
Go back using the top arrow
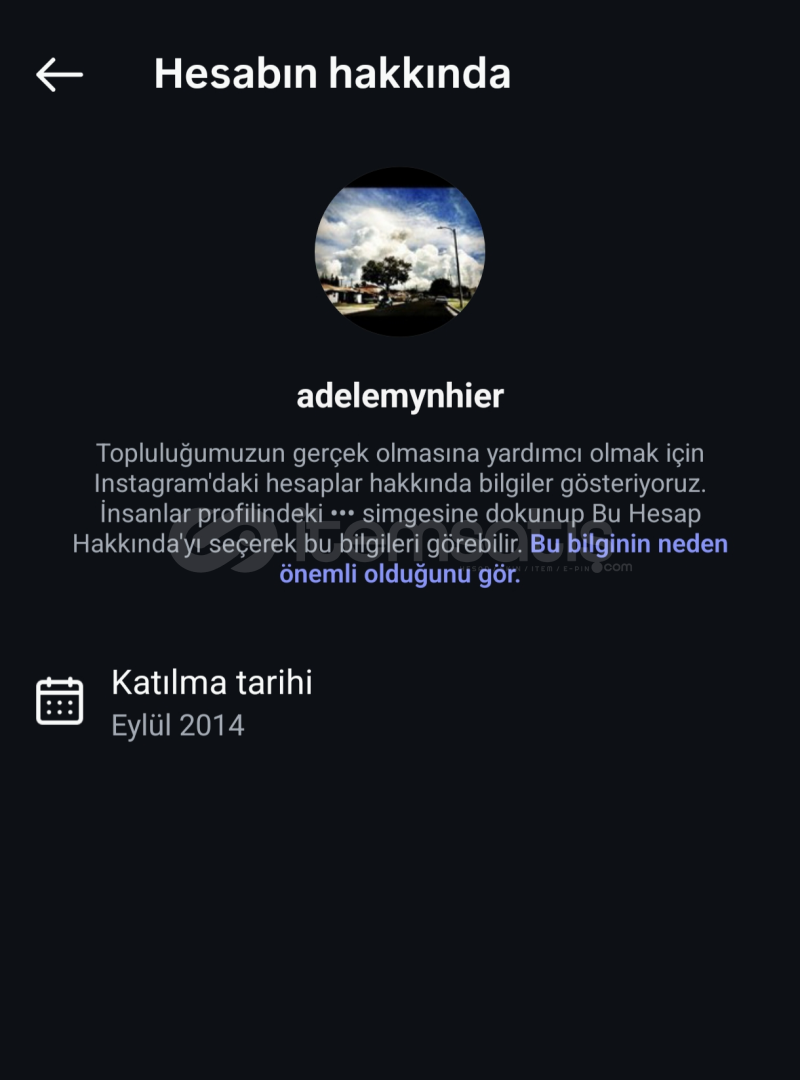pos(59,74)
